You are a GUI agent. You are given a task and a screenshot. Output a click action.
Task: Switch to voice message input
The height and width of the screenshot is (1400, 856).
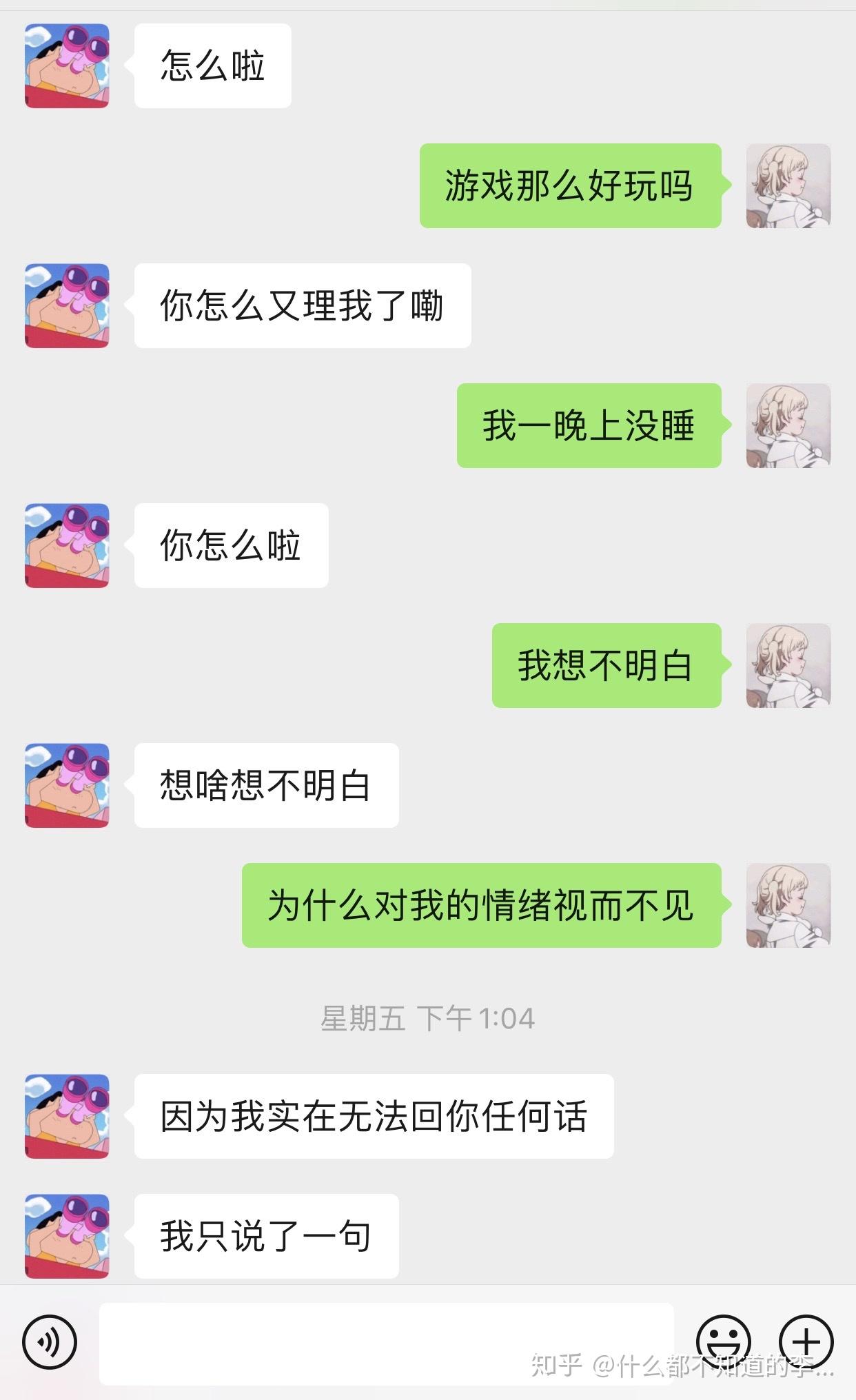point(50,1341)
